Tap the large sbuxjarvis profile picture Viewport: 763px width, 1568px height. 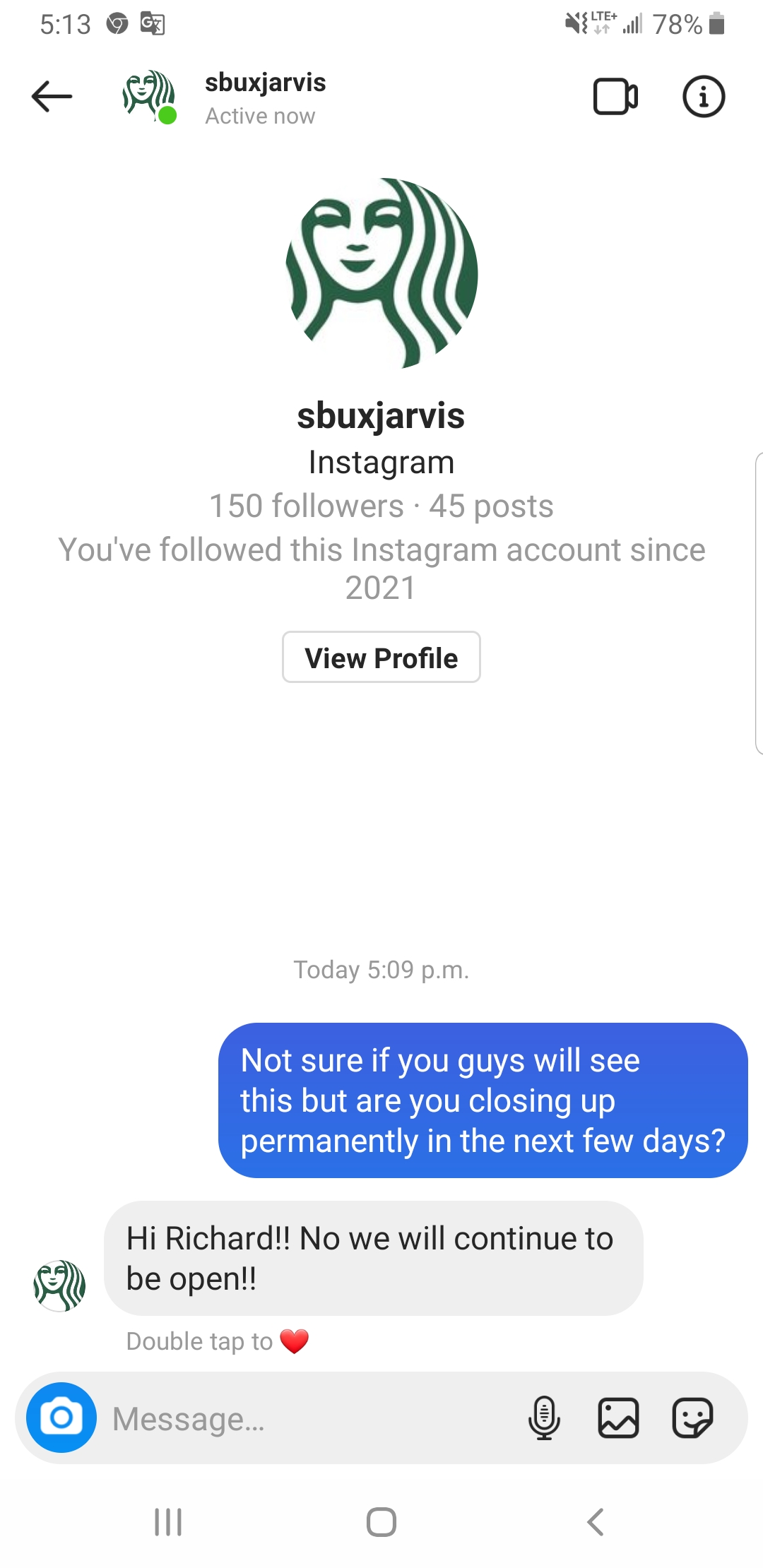tap(381, 273)
